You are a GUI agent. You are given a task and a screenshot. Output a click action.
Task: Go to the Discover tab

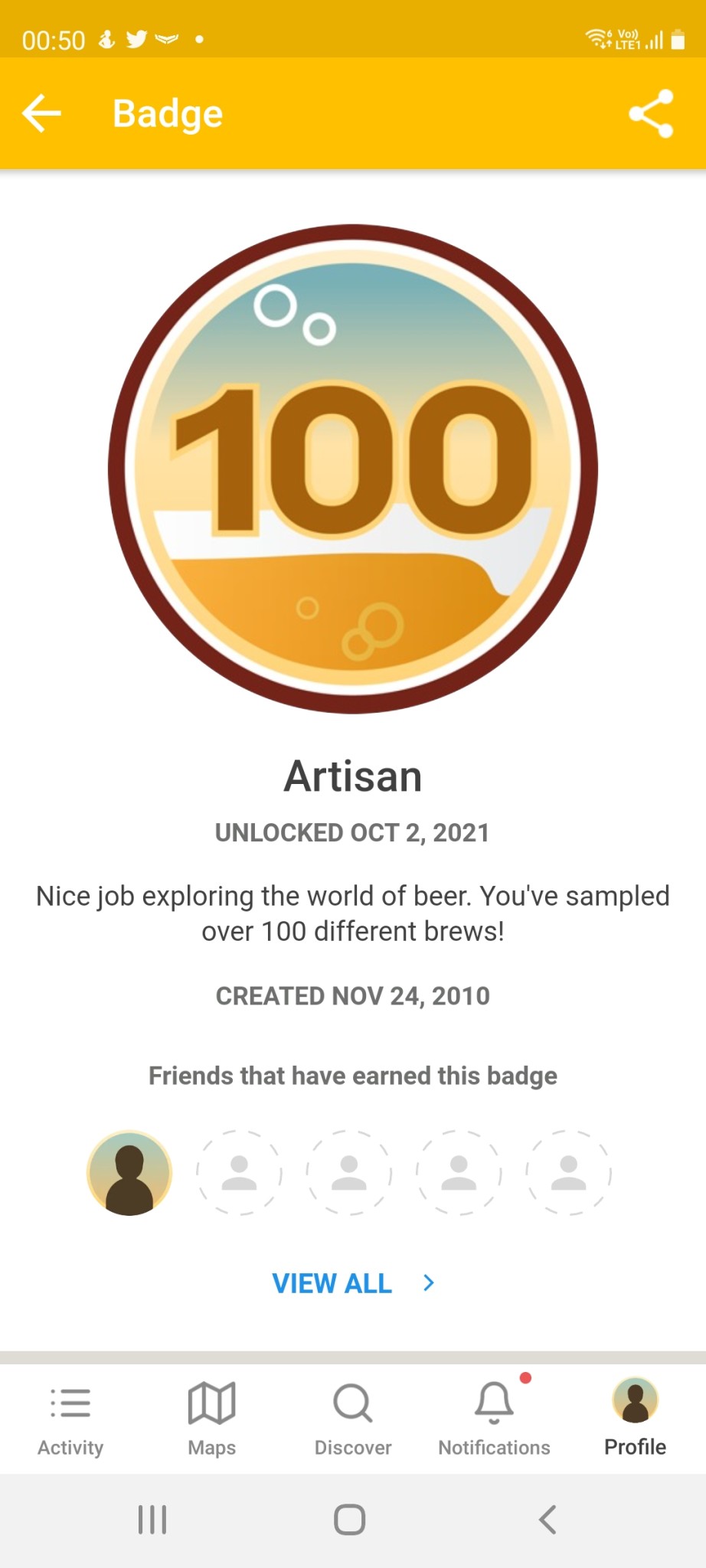353,1419
